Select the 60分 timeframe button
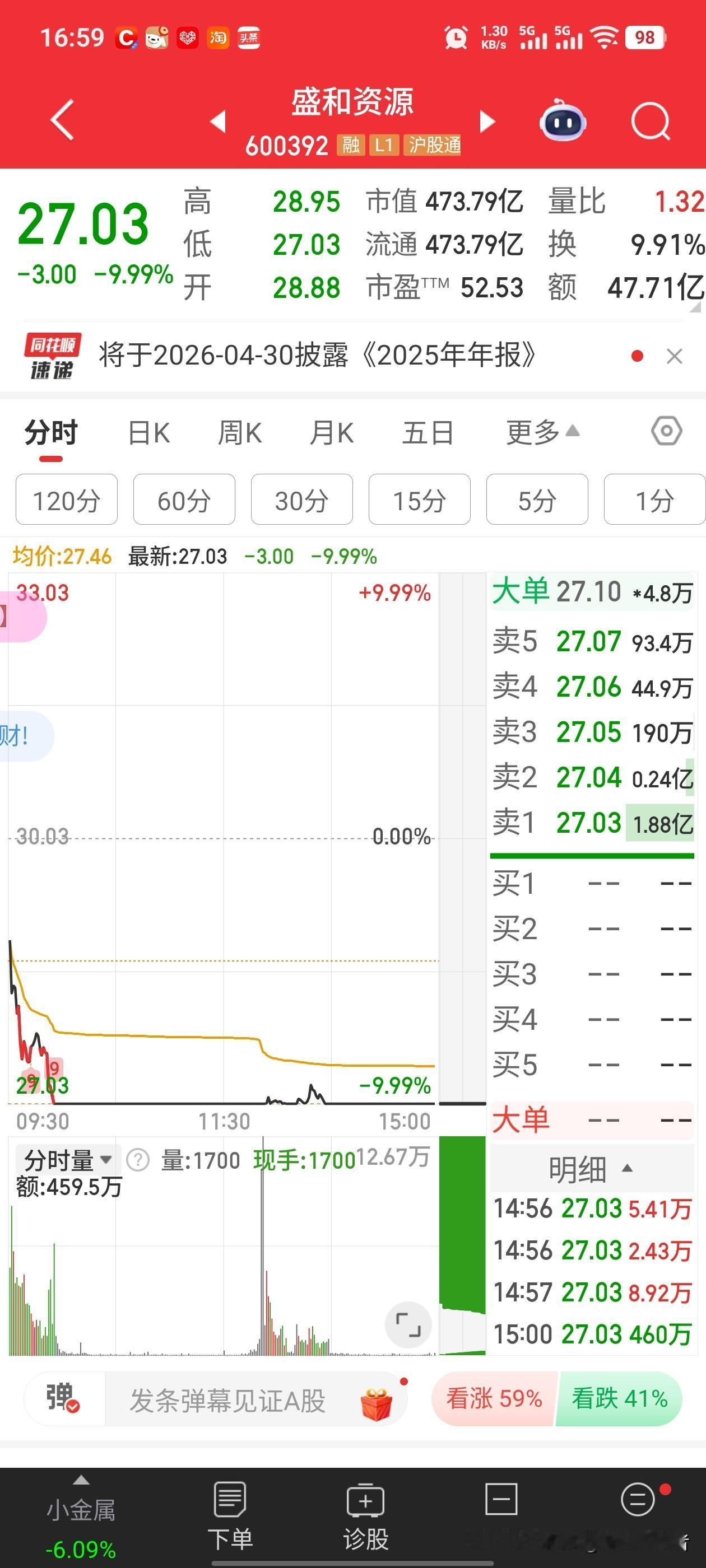The width and height of the screenshot is (706, 1568). point(183,500)
